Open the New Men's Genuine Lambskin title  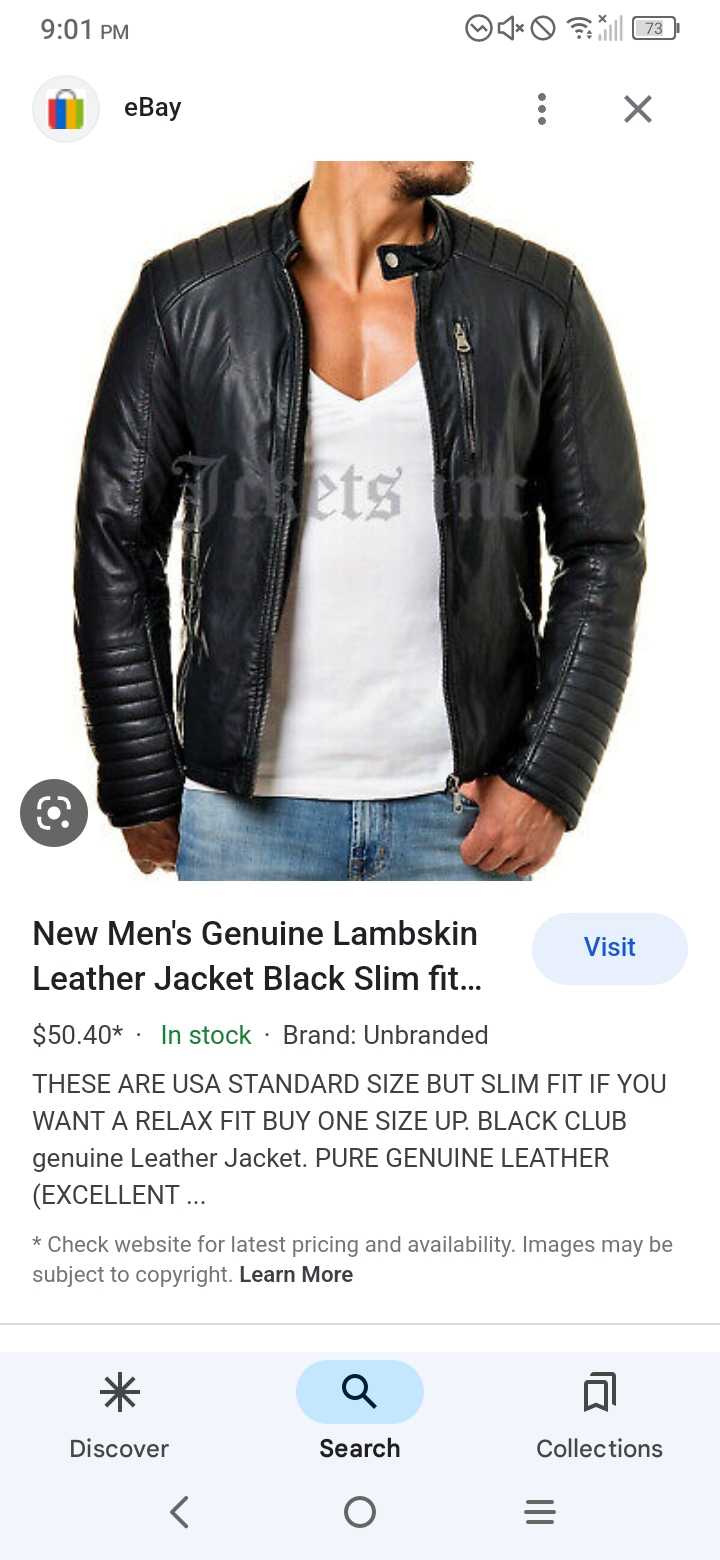pyautogui.click(x=257, y=956)
